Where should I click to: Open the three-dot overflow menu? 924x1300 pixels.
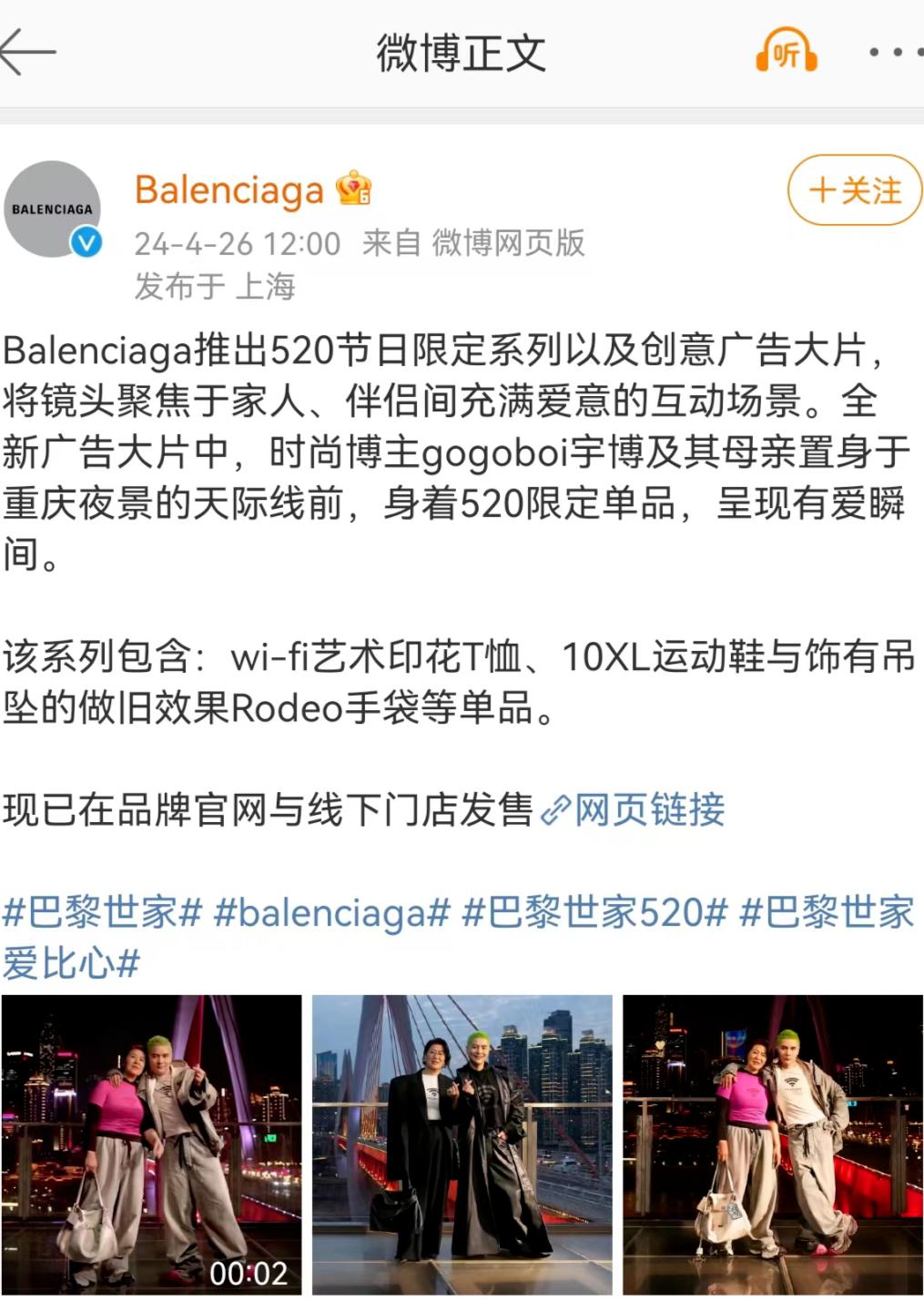pyautogui.click(x=895, y=52)
